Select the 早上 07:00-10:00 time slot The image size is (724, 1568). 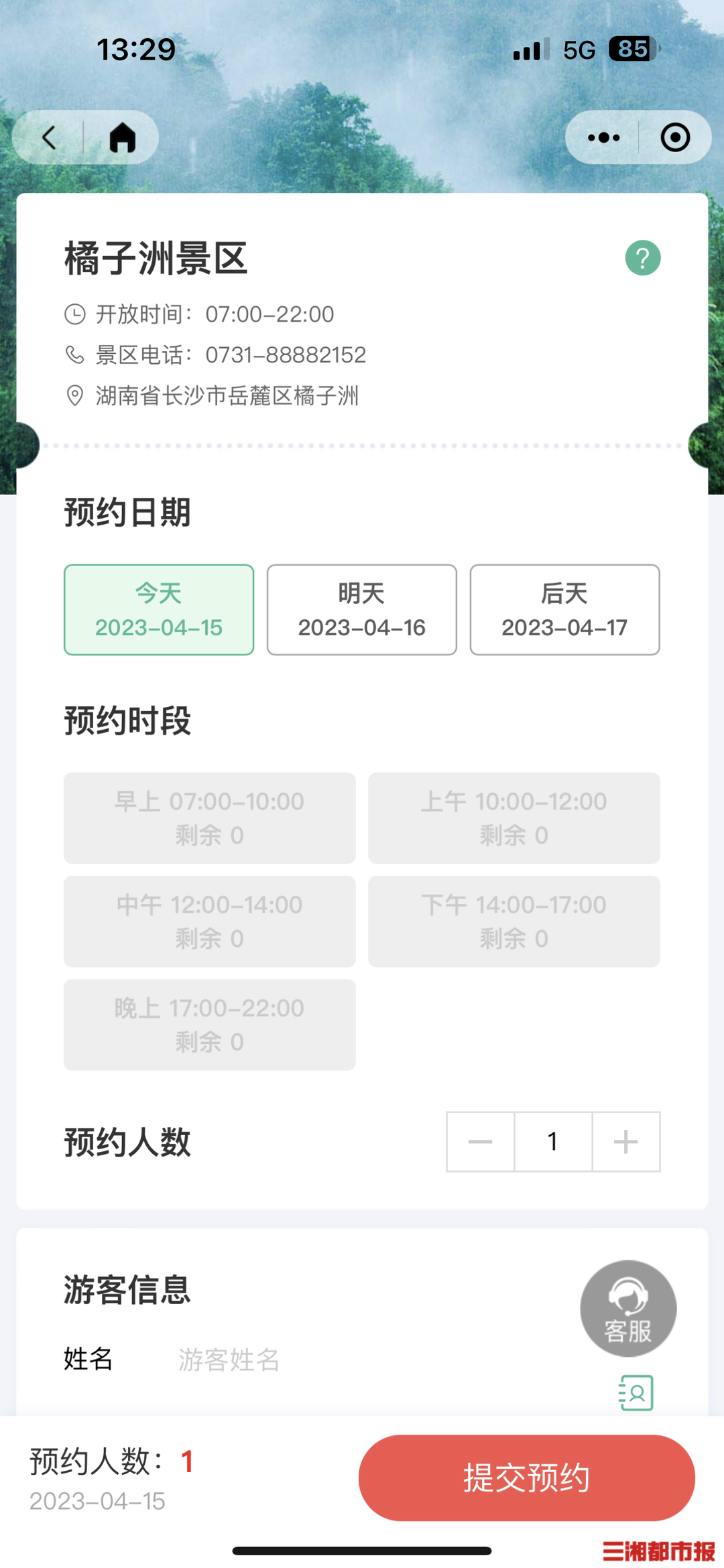[x=209, y=818]
